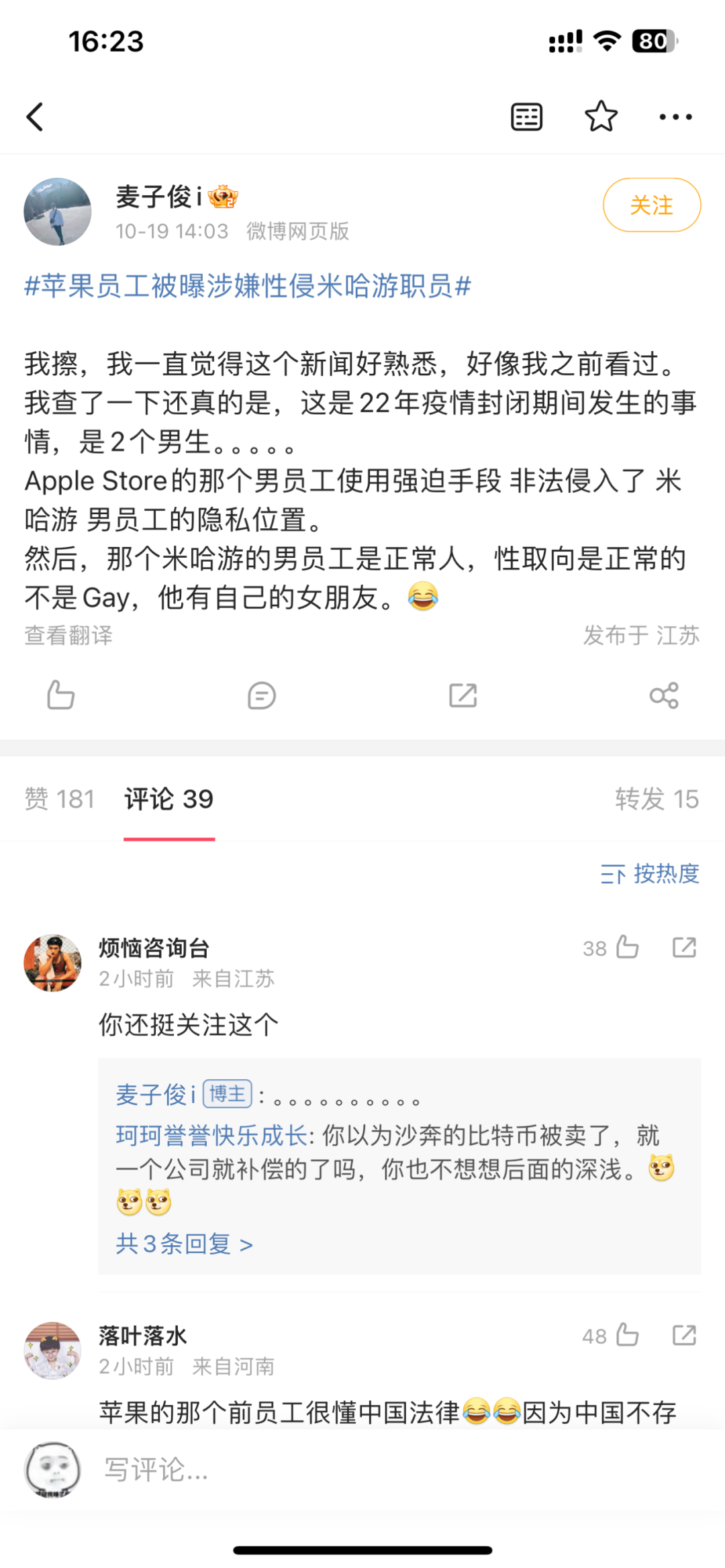The width and height of the screenshot is (725, 1568).
Task: Share the post via the share icon
Action: pos(664,695)
